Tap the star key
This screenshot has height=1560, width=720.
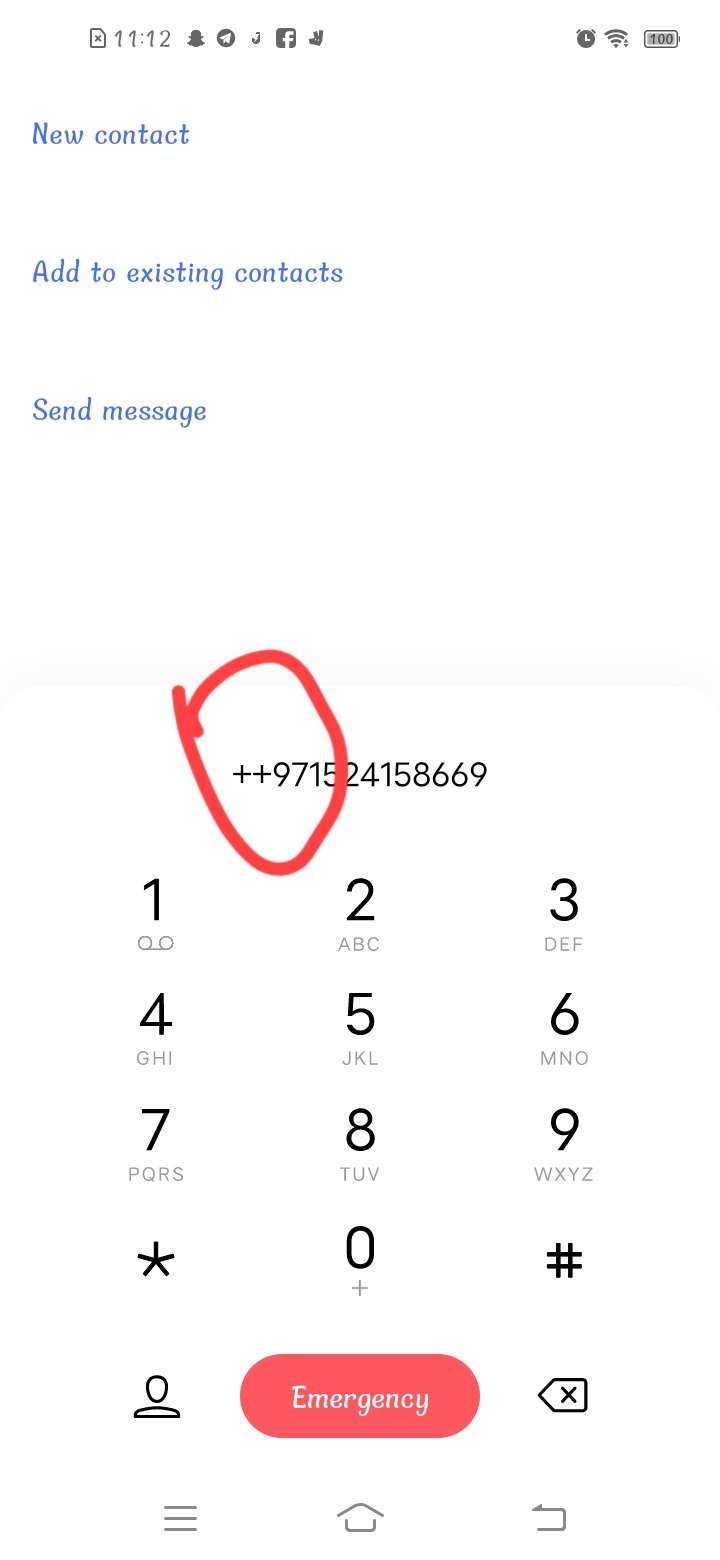coord(155,1261)
